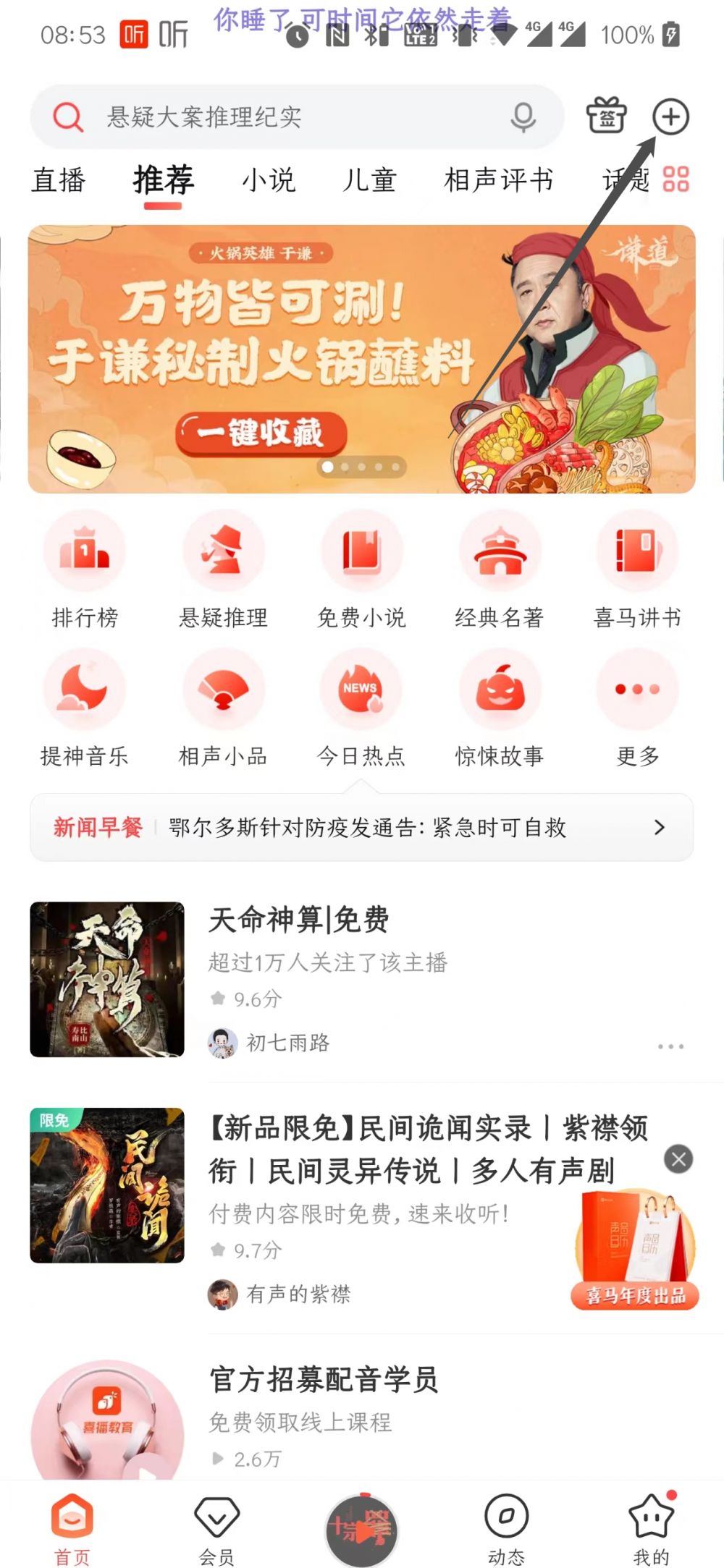Switch to the 相声评书 tab
The width and height of the screenshot is (724, 1568).
coord(499,180)
